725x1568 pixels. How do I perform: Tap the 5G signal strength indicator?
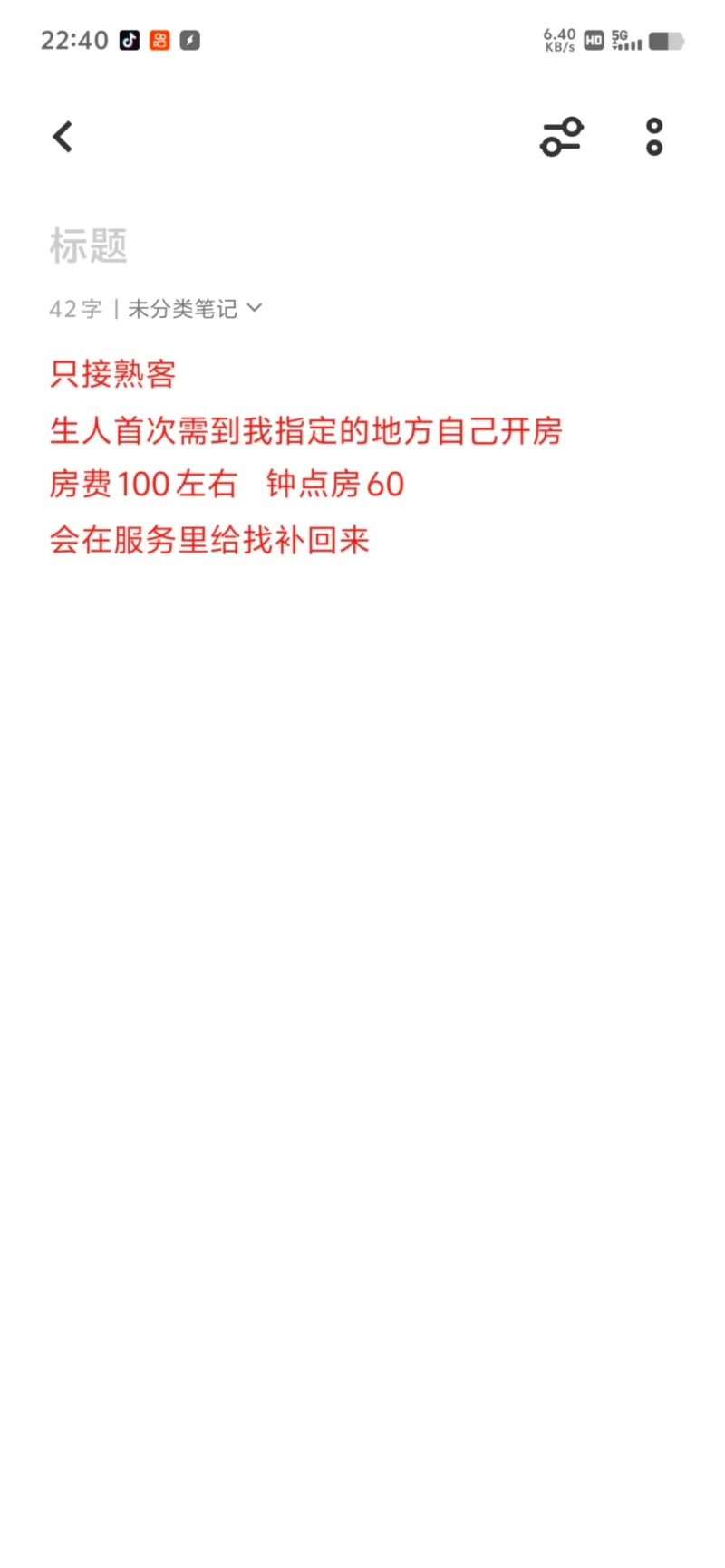coord(627,41)
